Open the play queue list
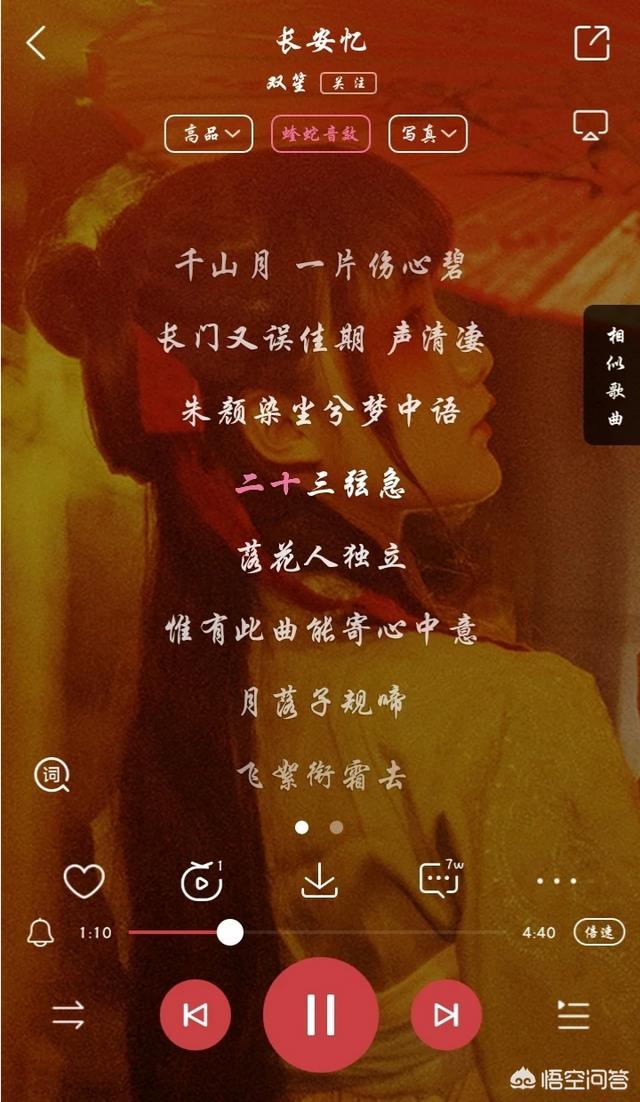This screenshot has width=640, height=1102. (x=573, y=1015)
